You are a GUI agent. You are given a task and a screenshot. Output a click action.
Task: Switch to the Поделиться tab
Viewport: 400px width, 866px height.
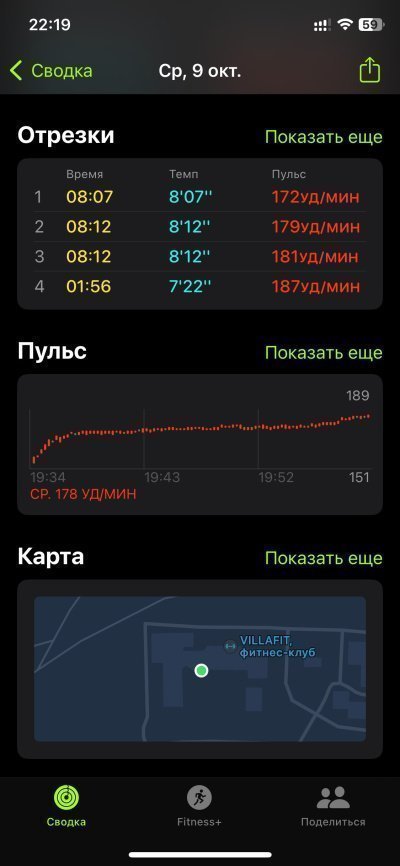333,806
